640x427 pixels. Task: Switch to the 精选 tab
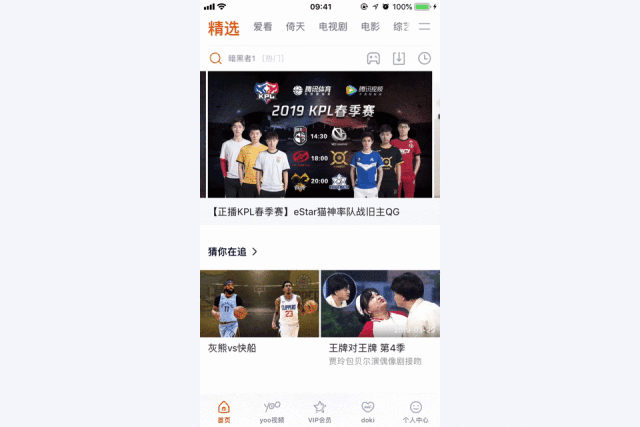click(224, 28)
